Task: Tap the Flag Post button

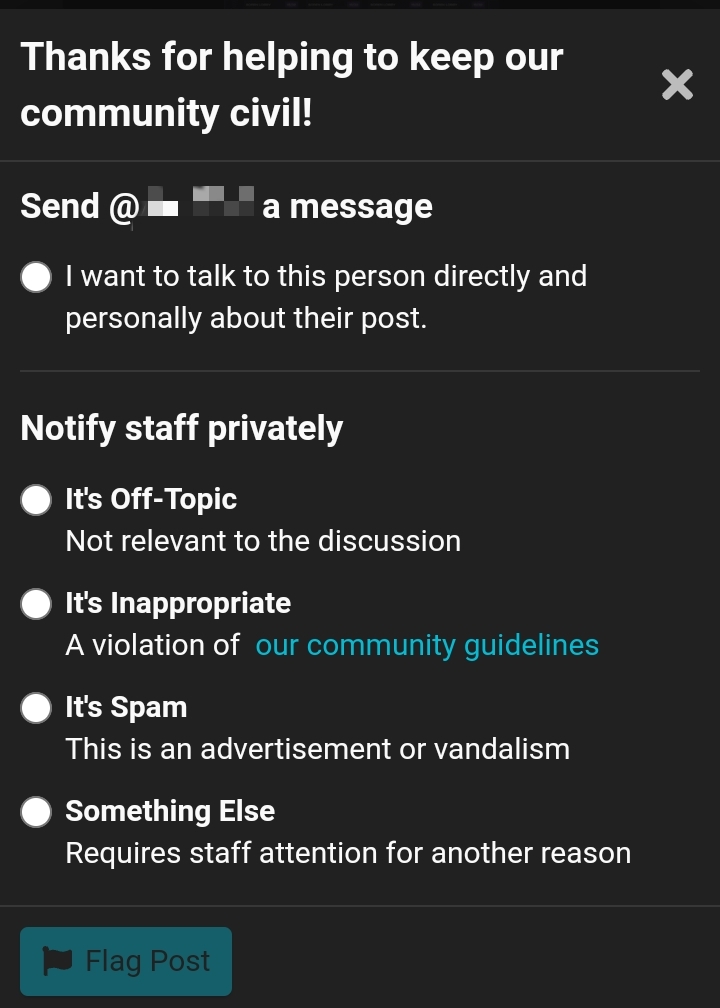Action: coord(126,961)
